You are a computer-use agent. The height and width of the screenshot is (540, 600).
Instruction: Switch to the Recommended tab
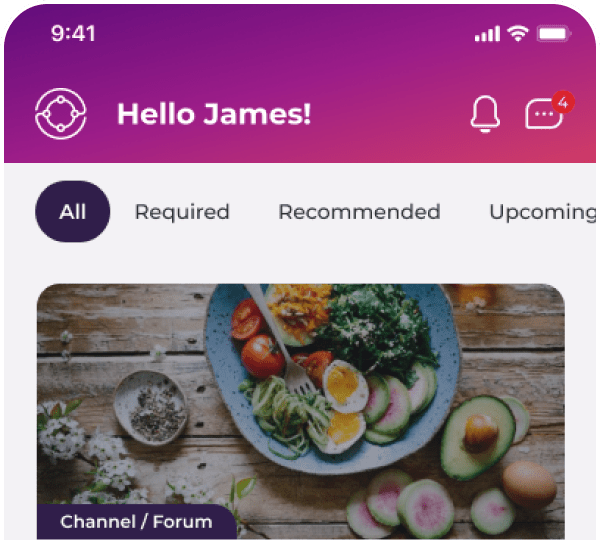359,212
